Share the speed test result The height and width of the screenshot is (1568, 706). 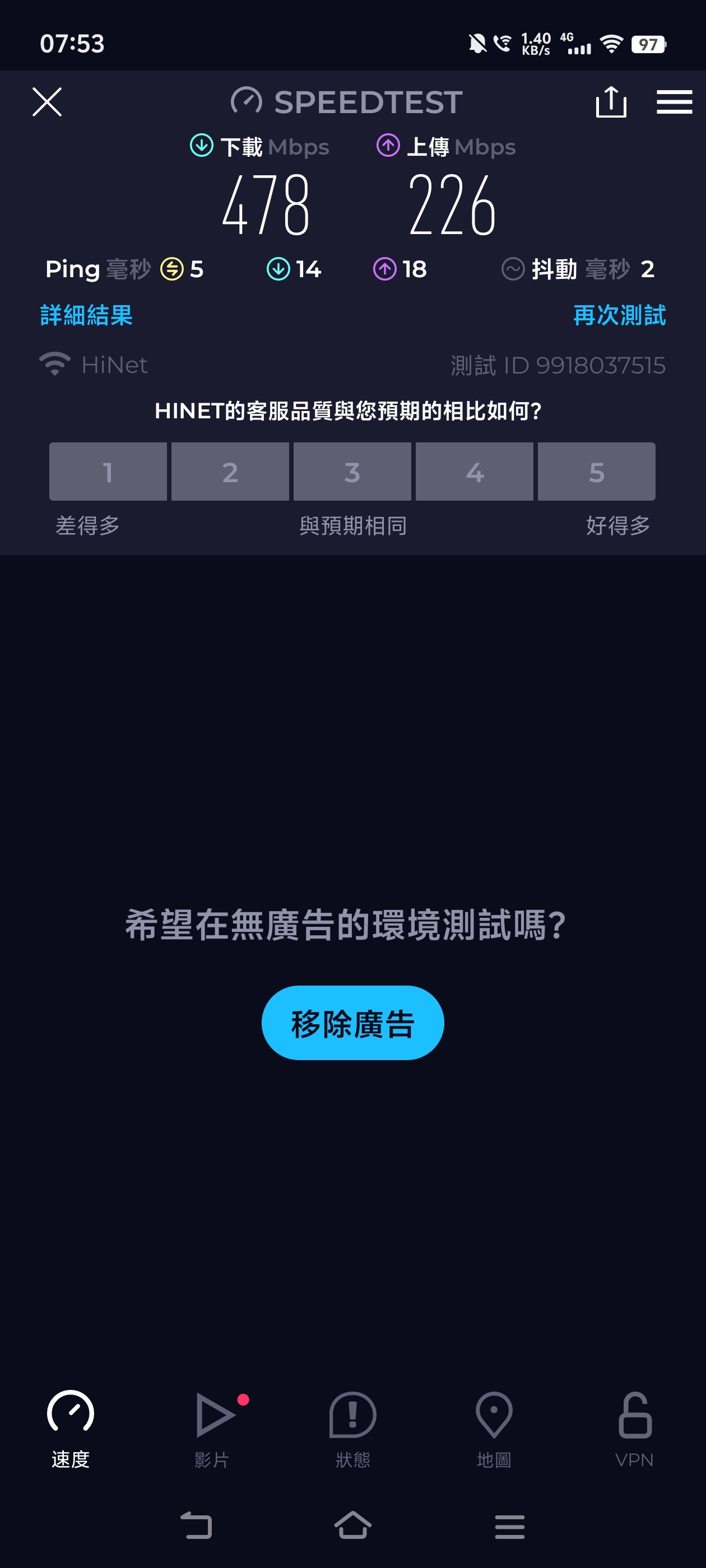tap(610, 101)
